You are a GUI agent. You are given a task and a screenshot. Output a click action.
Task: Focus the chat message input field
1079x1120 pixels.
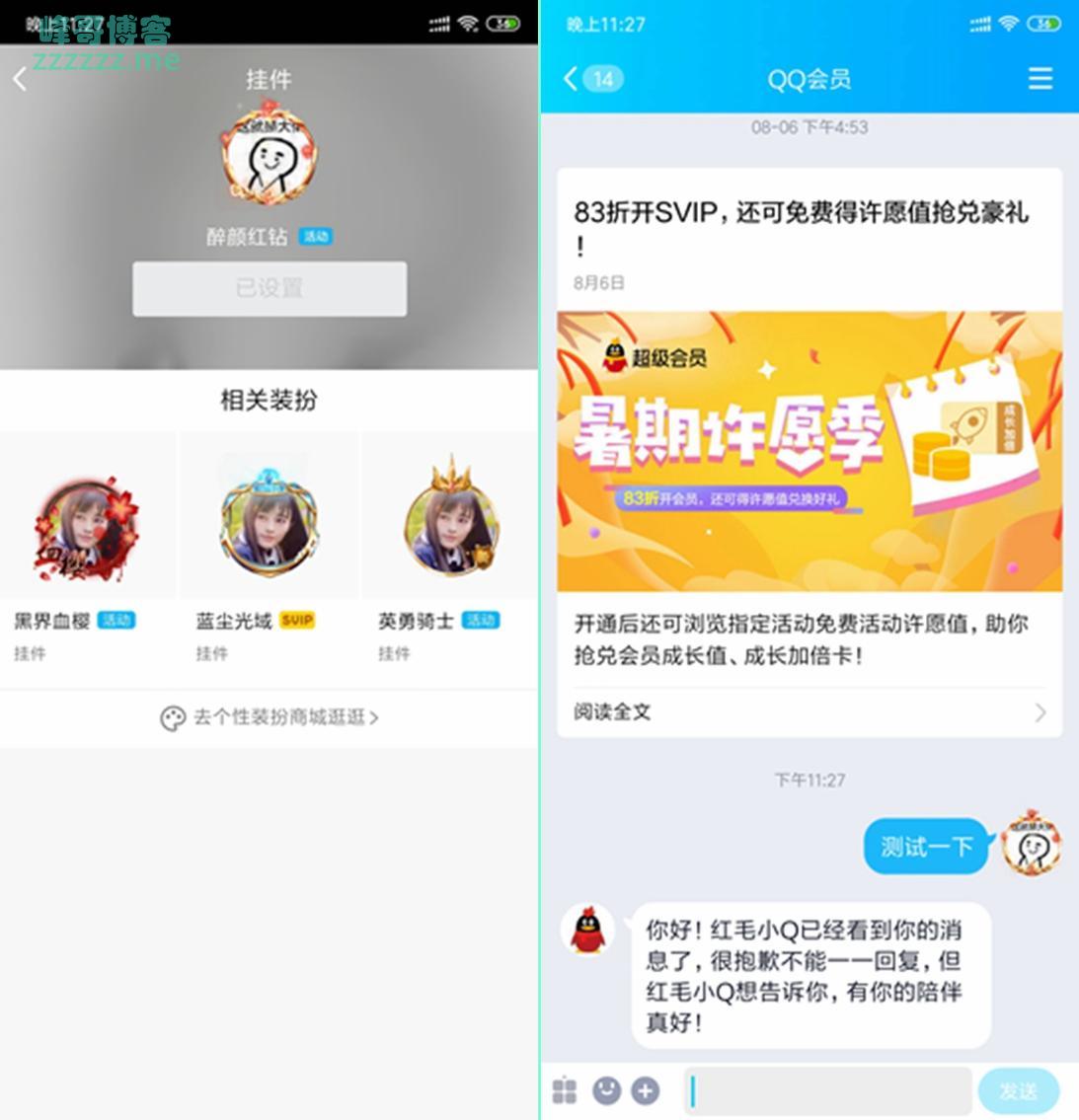click(x=827, y=1090)
